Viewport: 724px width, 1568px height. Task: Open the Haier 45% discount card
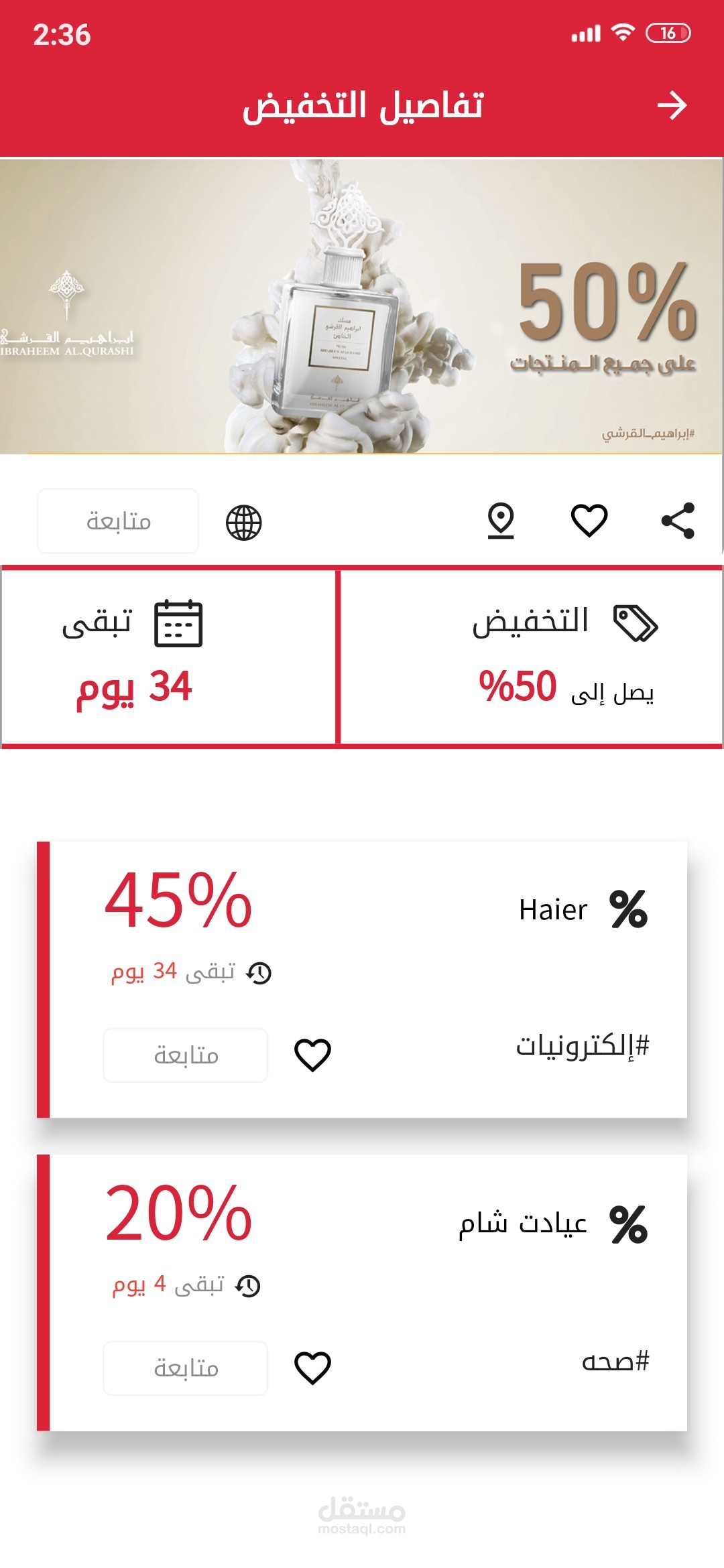coord(362,979)
